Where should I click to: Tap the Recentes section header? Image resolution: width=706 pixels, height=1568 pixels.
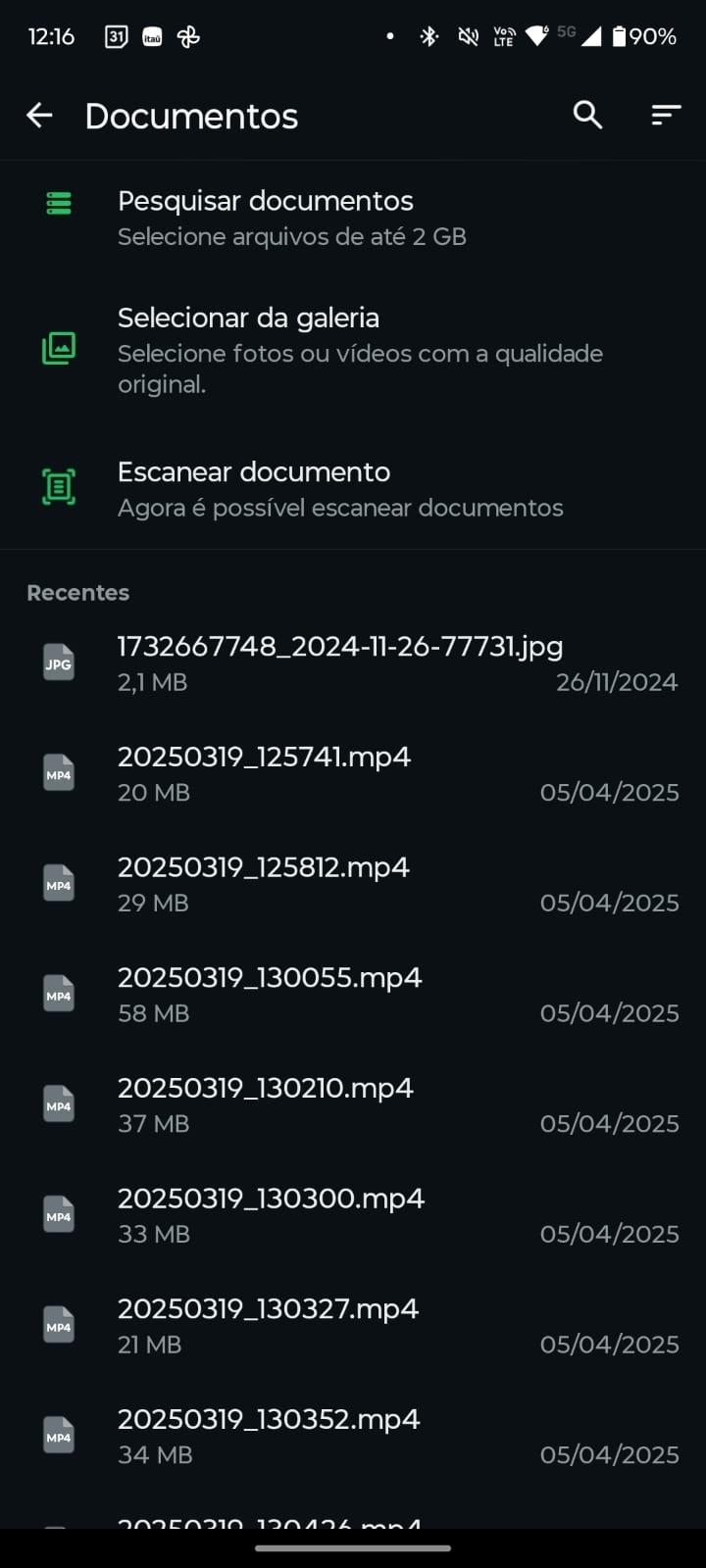coord(77,592)
